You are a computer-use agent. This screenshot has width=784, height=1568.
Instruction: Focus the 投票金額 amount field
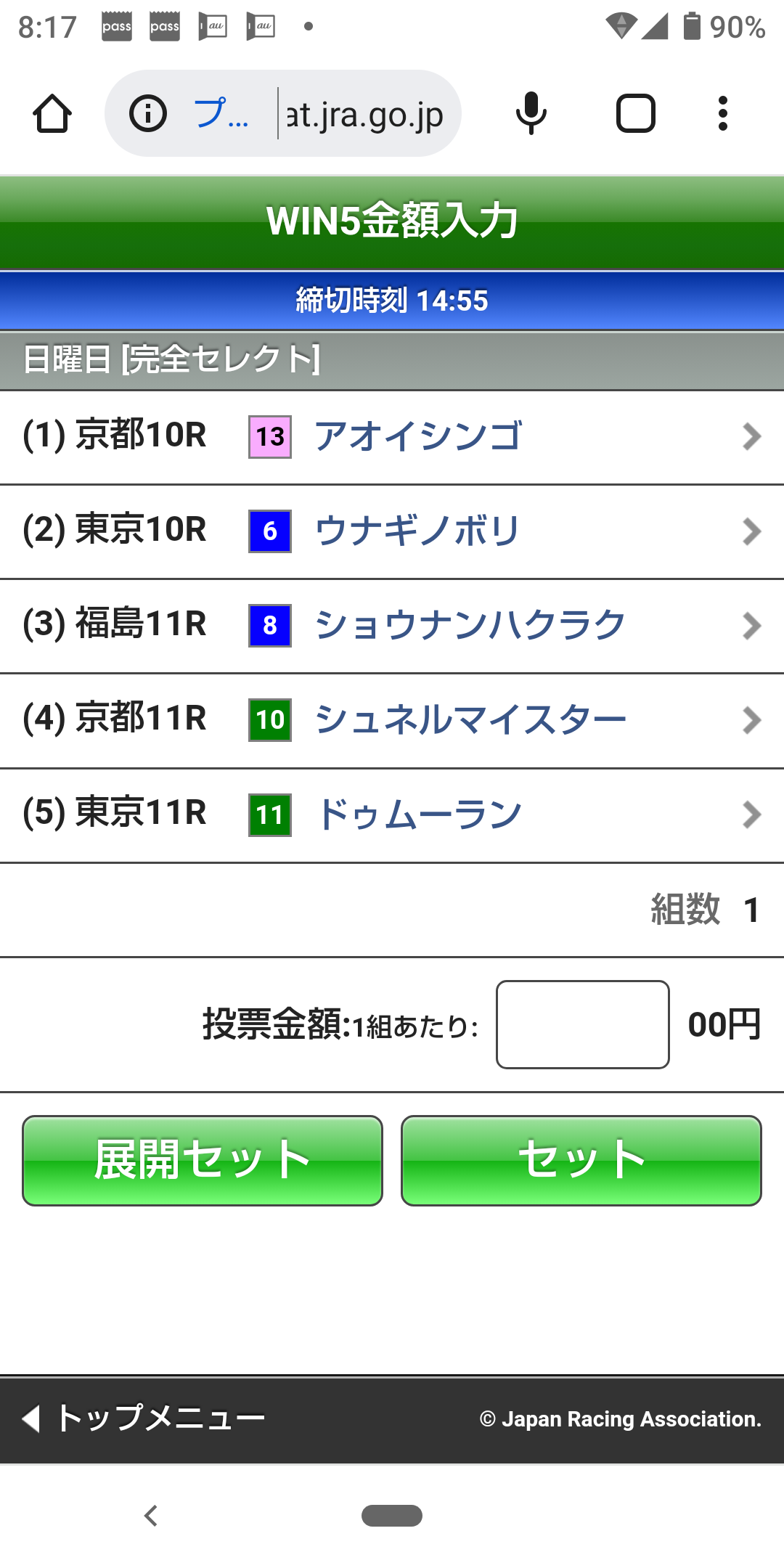coord(582,1024)
